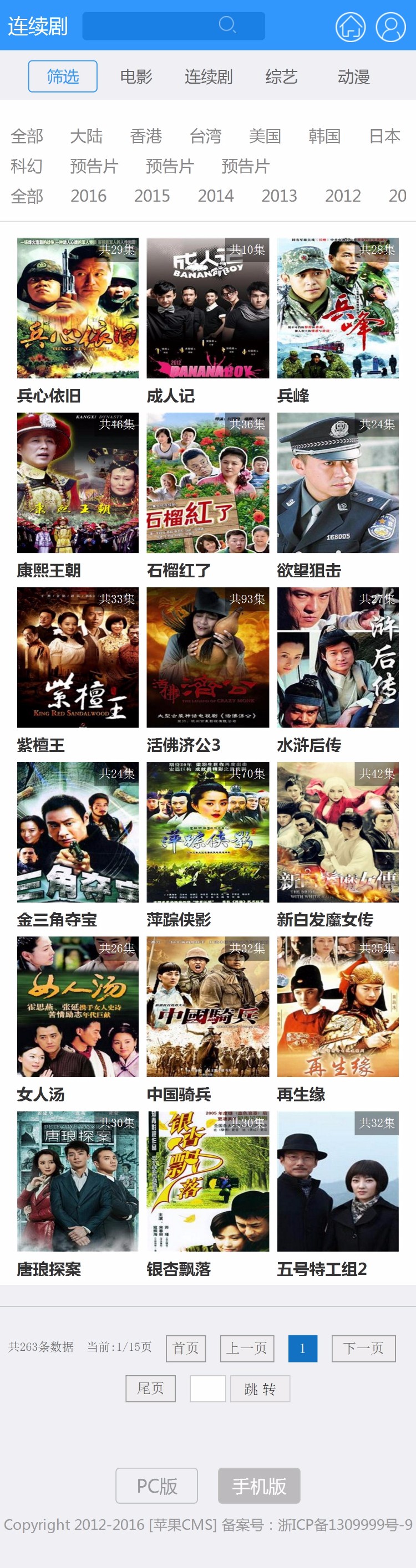Image resolution: width=416 pixels, height=1568 pixels.
Task: Switch to the 综艺 tab
Action: click(x=281, y=76)
